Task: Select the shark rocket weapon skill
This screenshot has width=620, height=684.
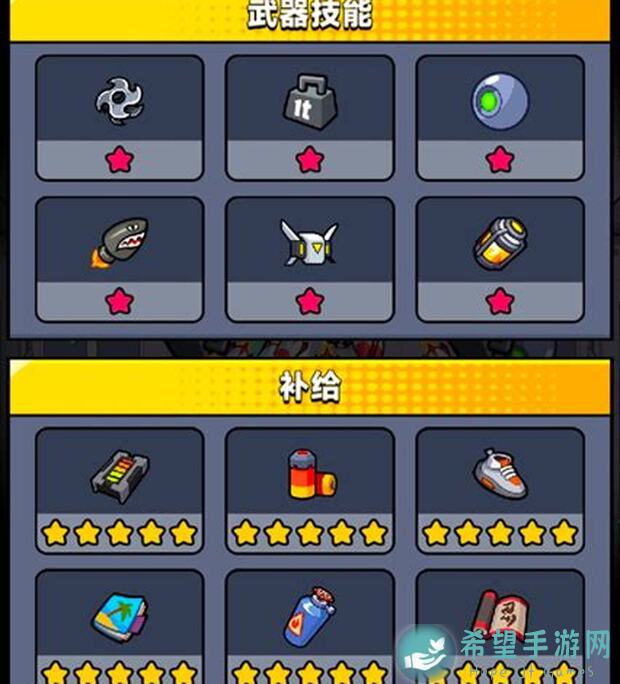Action: pos(119,243)
